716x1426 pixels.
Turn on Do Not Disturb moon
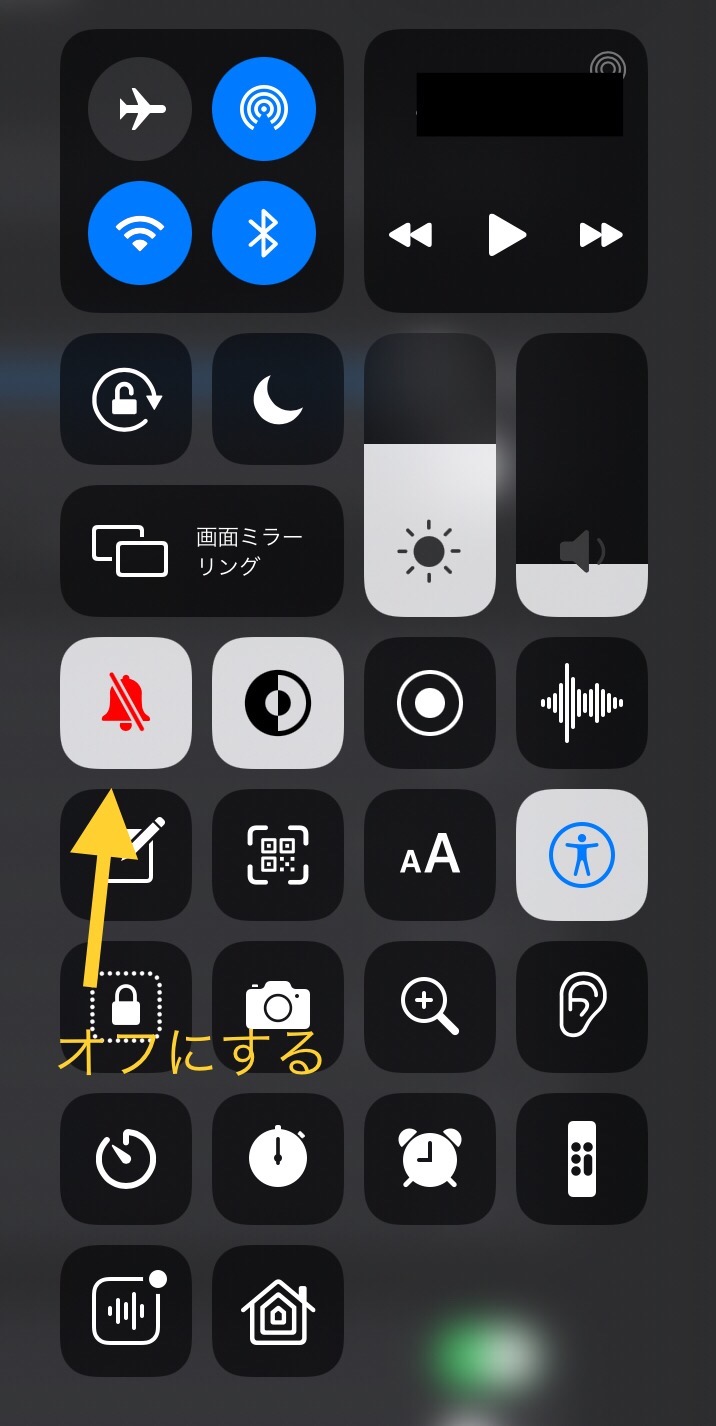point(278,399)
